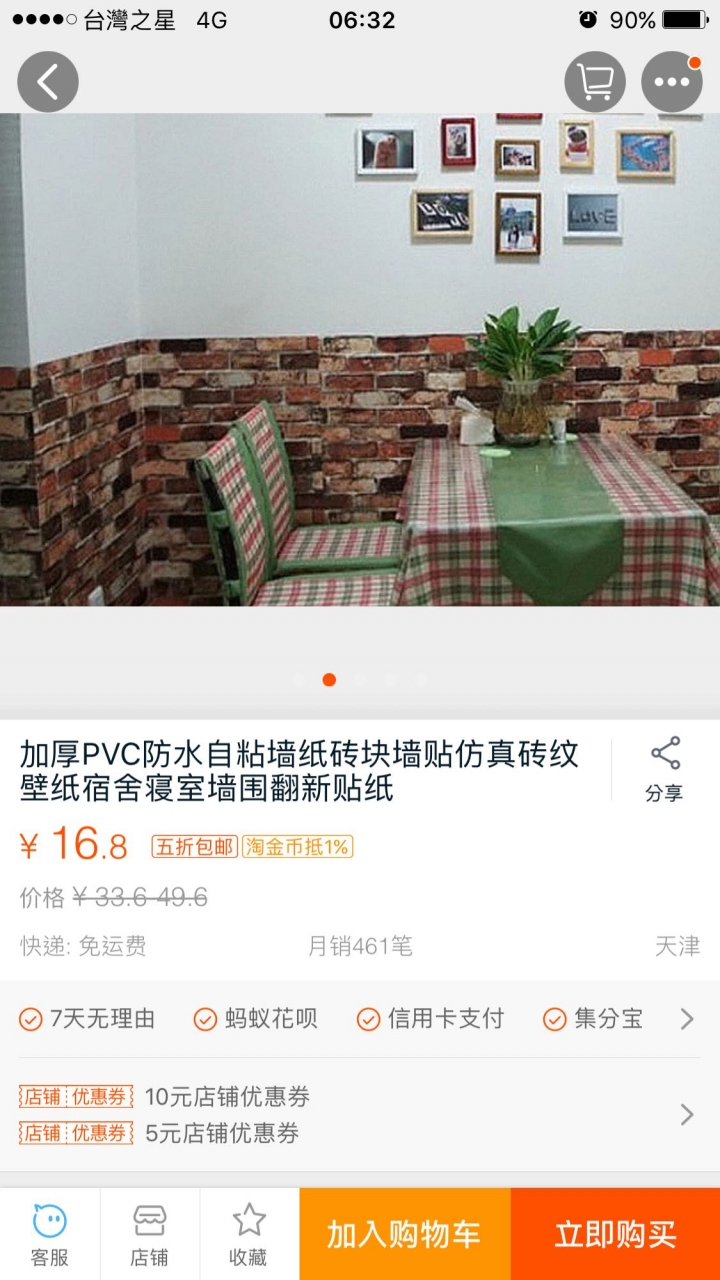Go back using the top-left arrow

47,82
